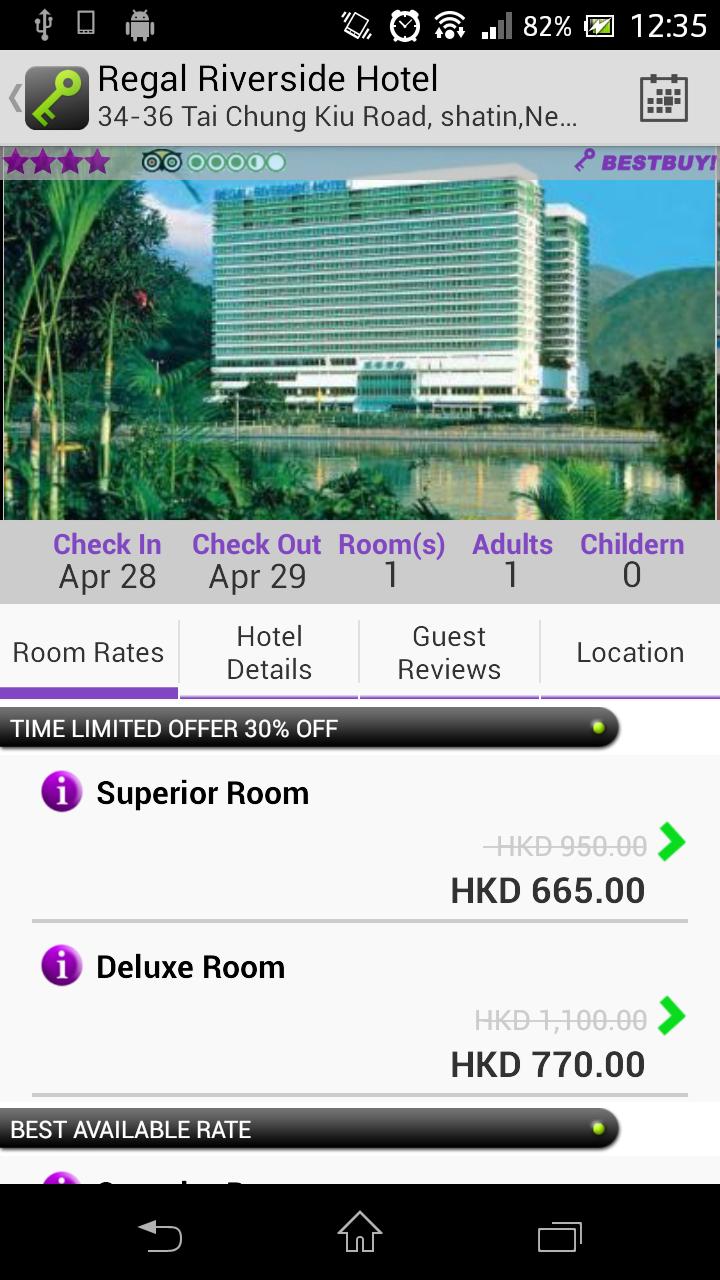Select the Check In date Apr 28
The image size is (720, 1280).
tap(107, 576)
